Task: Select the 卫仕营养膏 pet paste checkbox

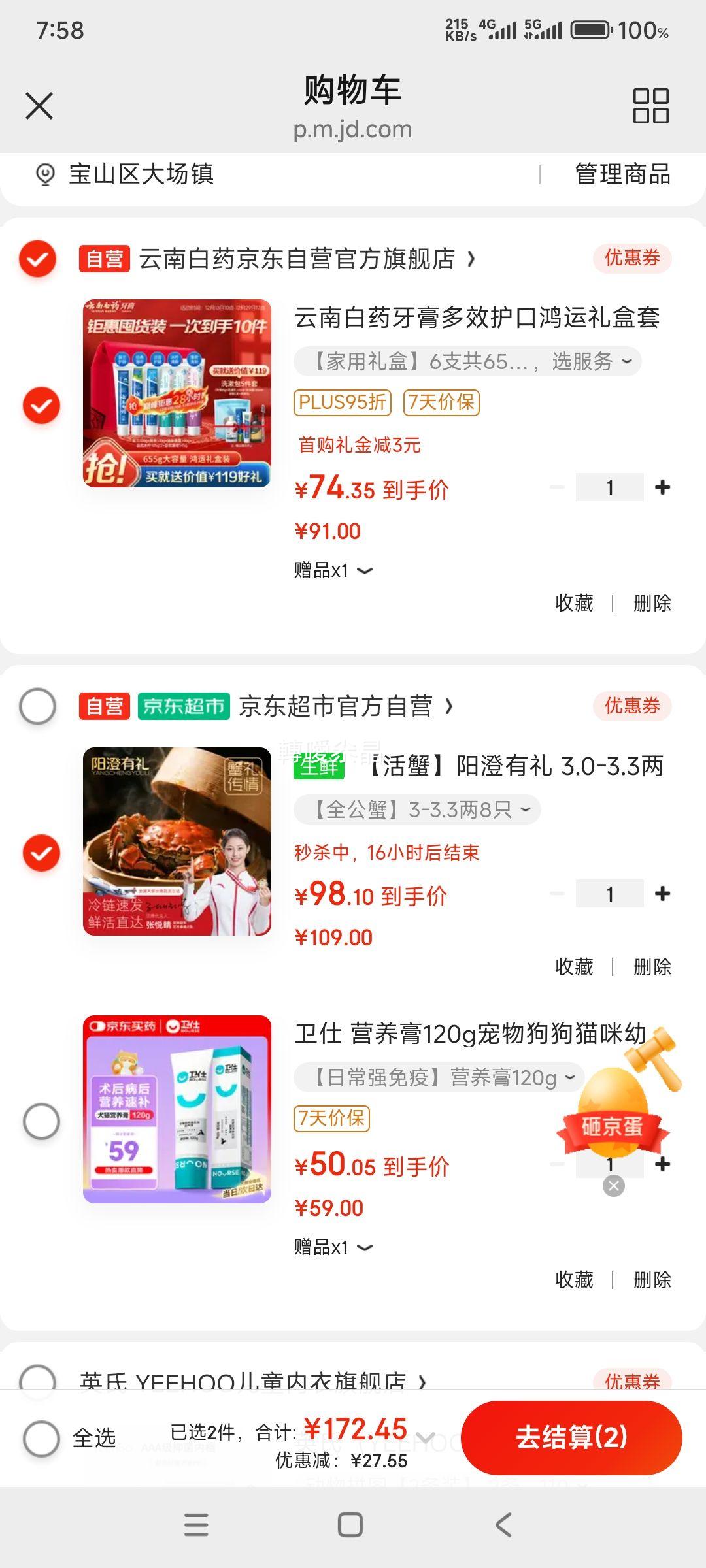Action: tap(41, 1119)
